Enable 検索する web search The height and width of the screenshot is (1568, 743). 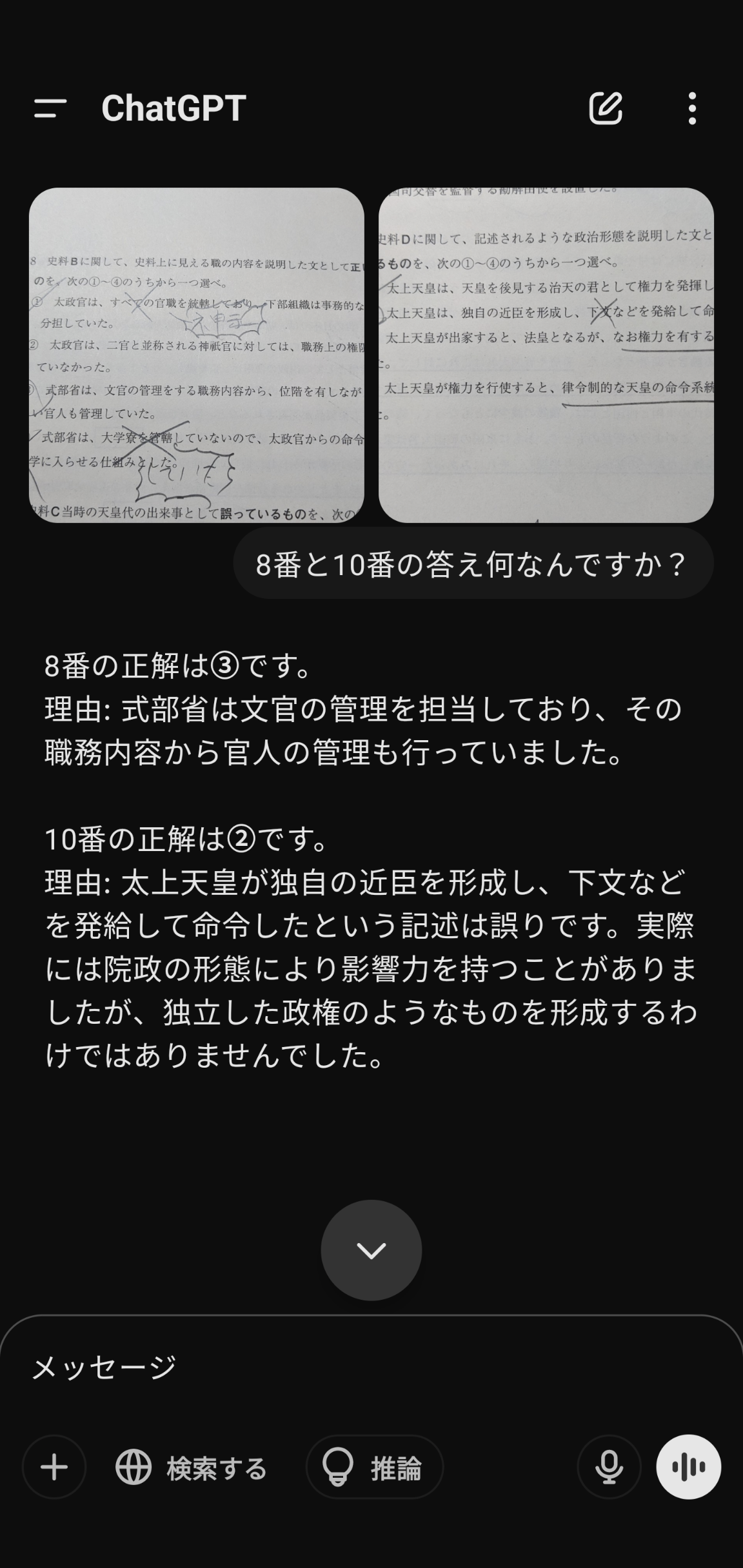click(x=192, y=1468)
